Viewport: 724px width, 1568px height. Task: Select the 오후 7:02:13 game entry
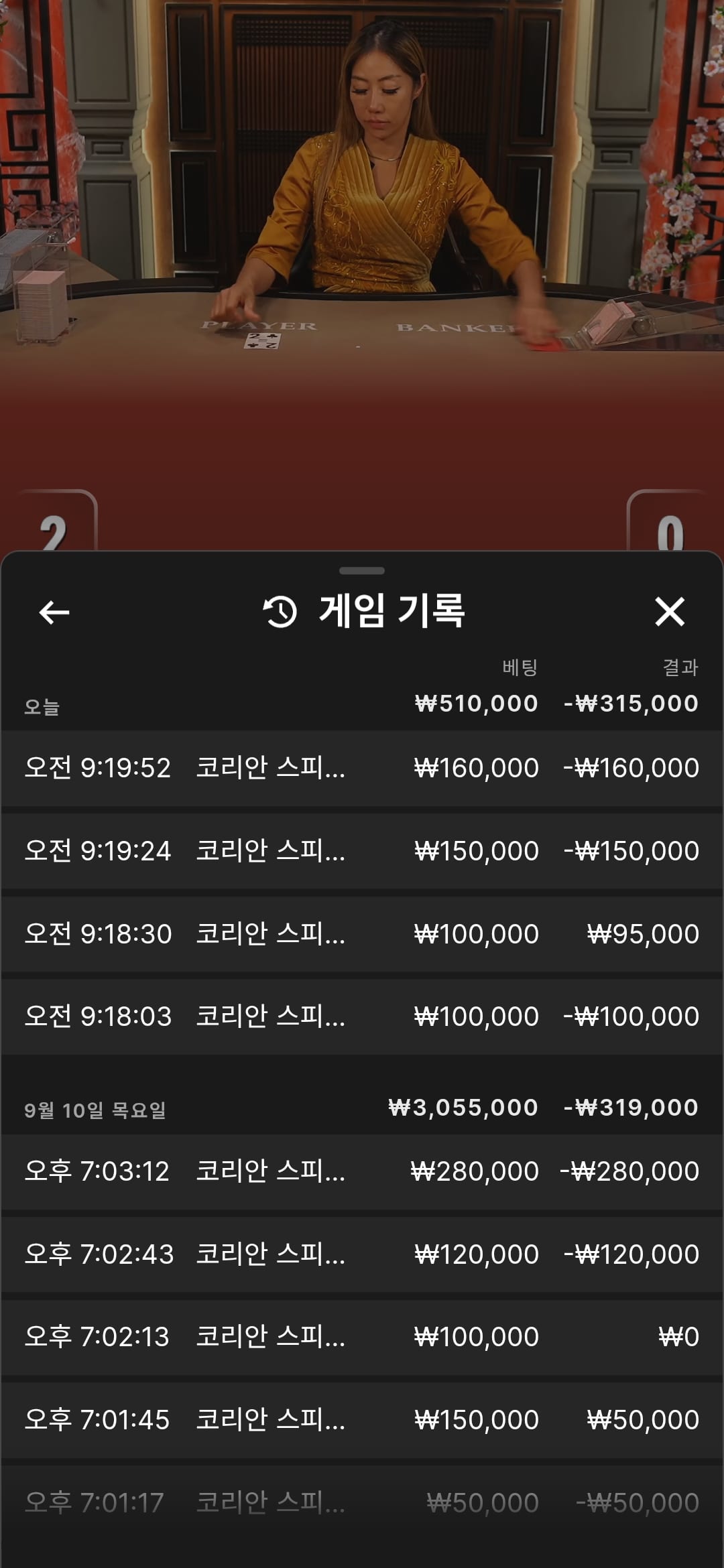tap(362, 1337)
